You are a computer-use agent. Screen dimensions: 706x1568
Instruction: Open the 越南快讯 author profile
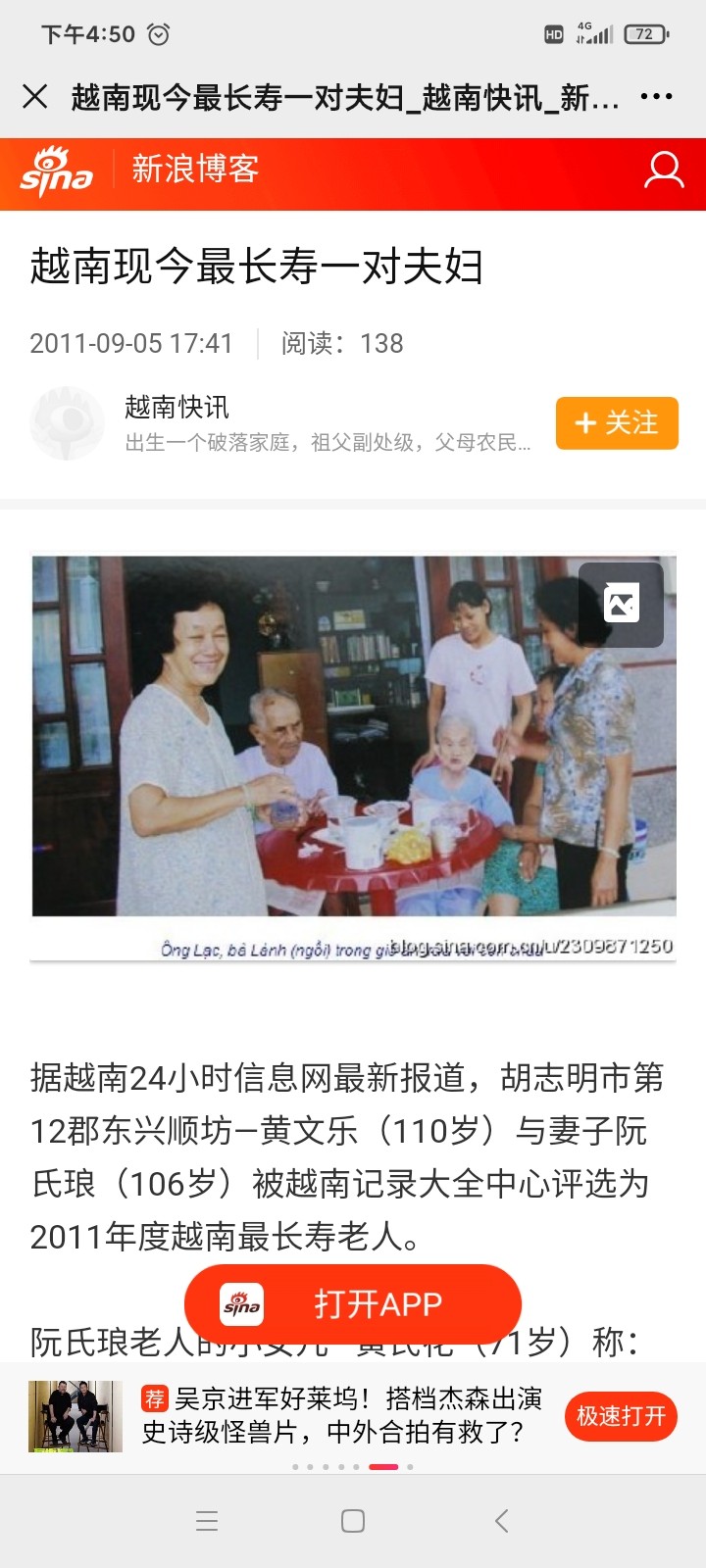(176, 407)
